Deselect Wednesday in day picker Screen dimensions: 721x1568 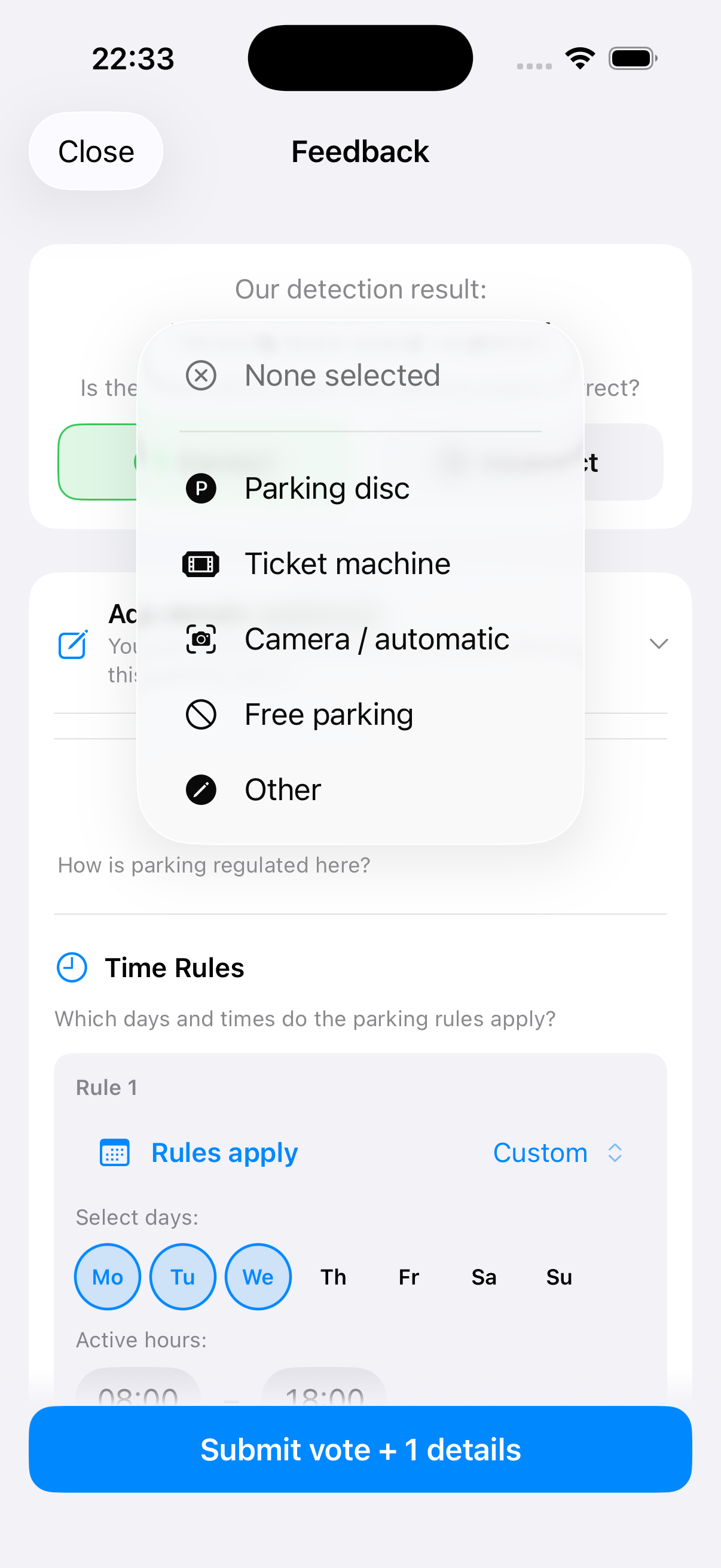[x=258, y=1276]
